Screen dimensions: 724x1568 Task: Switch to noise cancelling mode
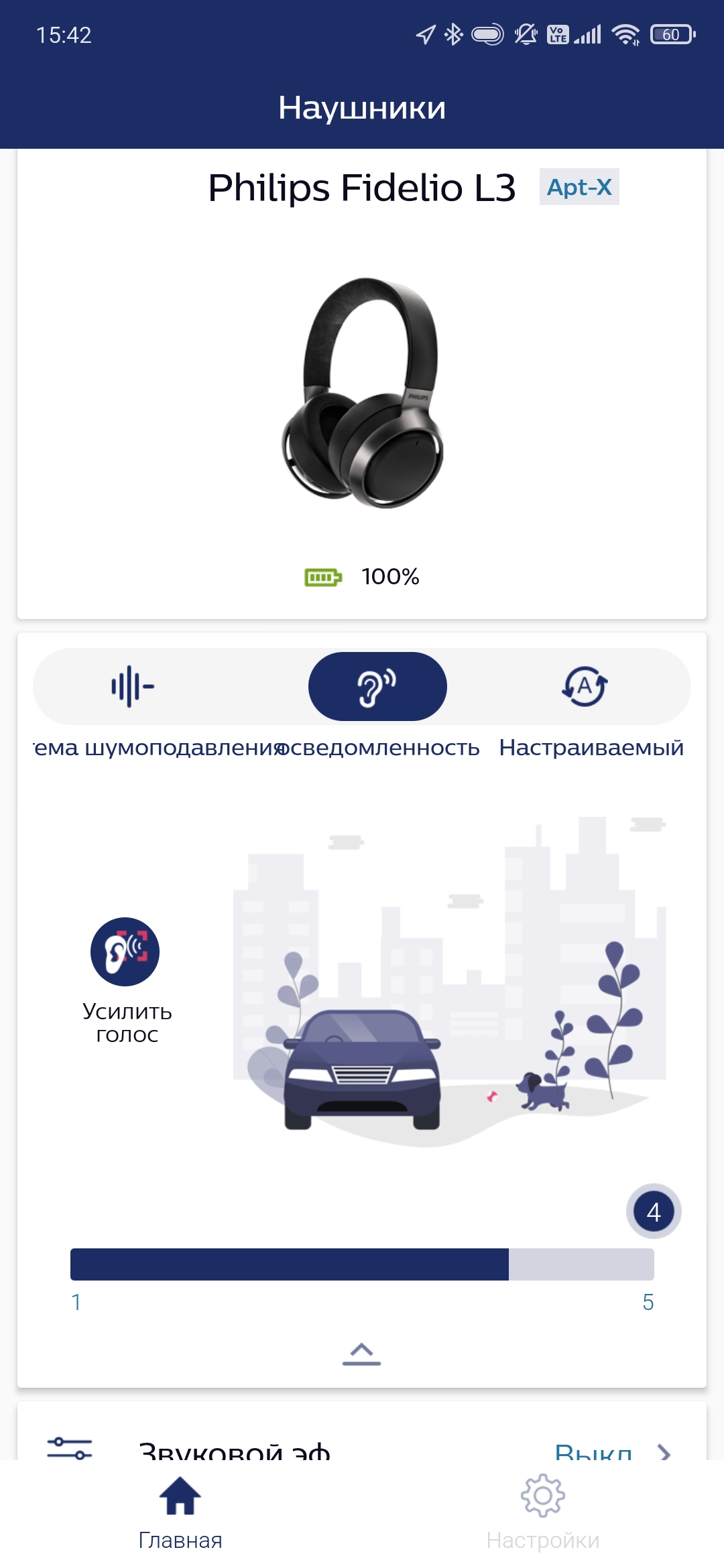coord(133,686)
